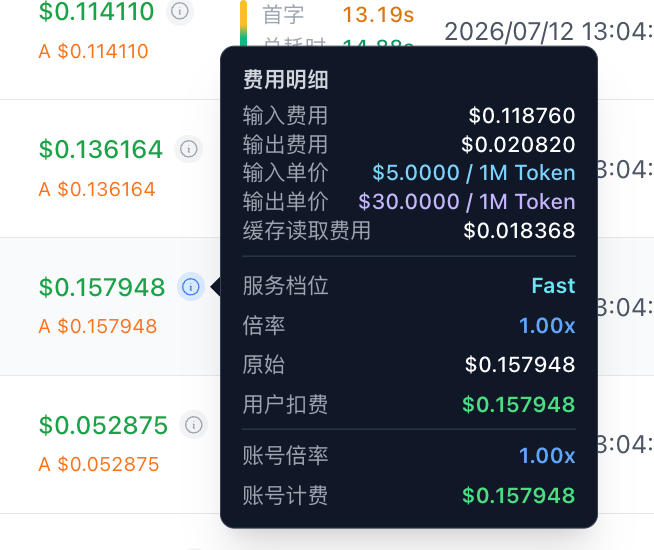Show cost details for $0.136164
Image resolution: width=654 pixels, height=550 pixels.
pyautogui.click(x=189, y=149)
